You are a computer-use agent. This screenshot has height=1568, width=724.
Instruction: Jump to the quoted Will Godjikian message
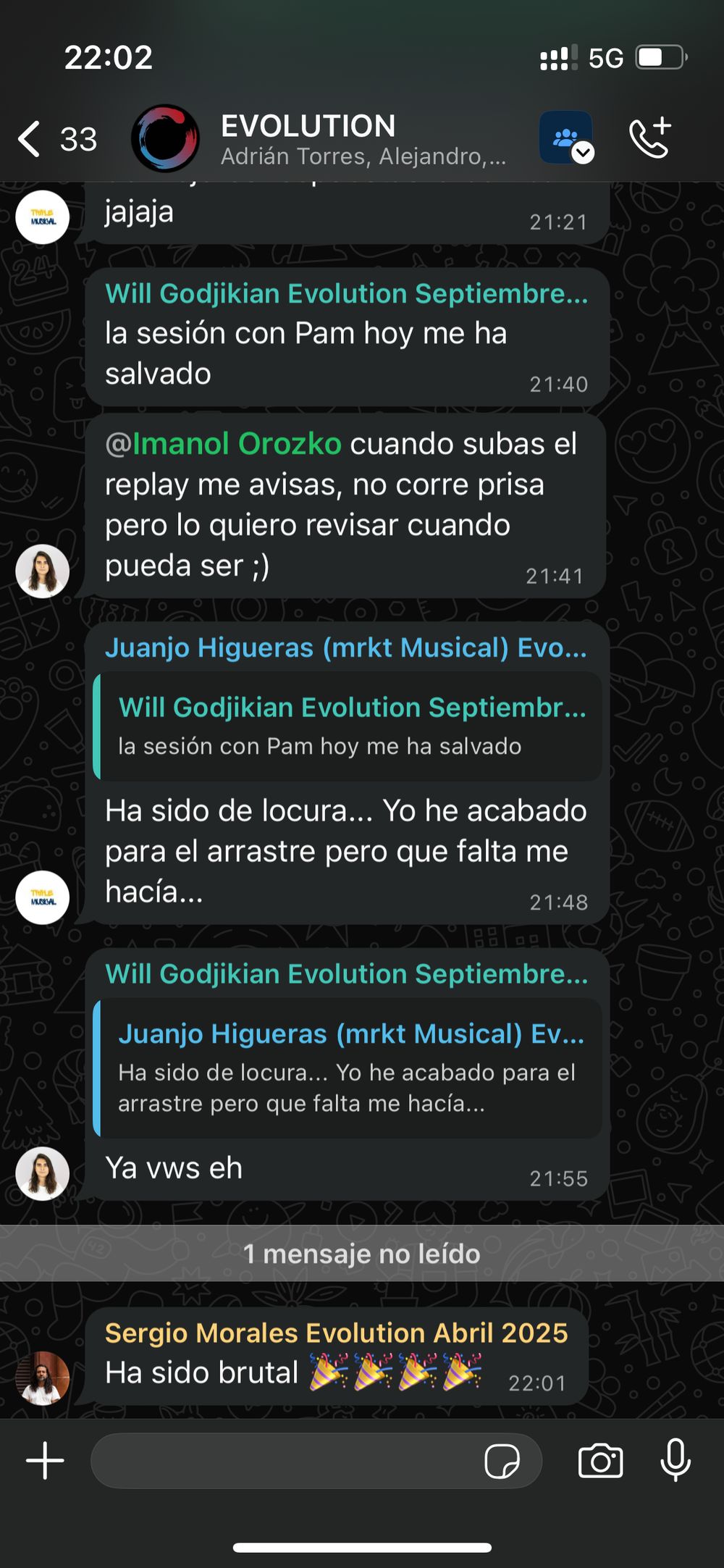click(349, 726)
